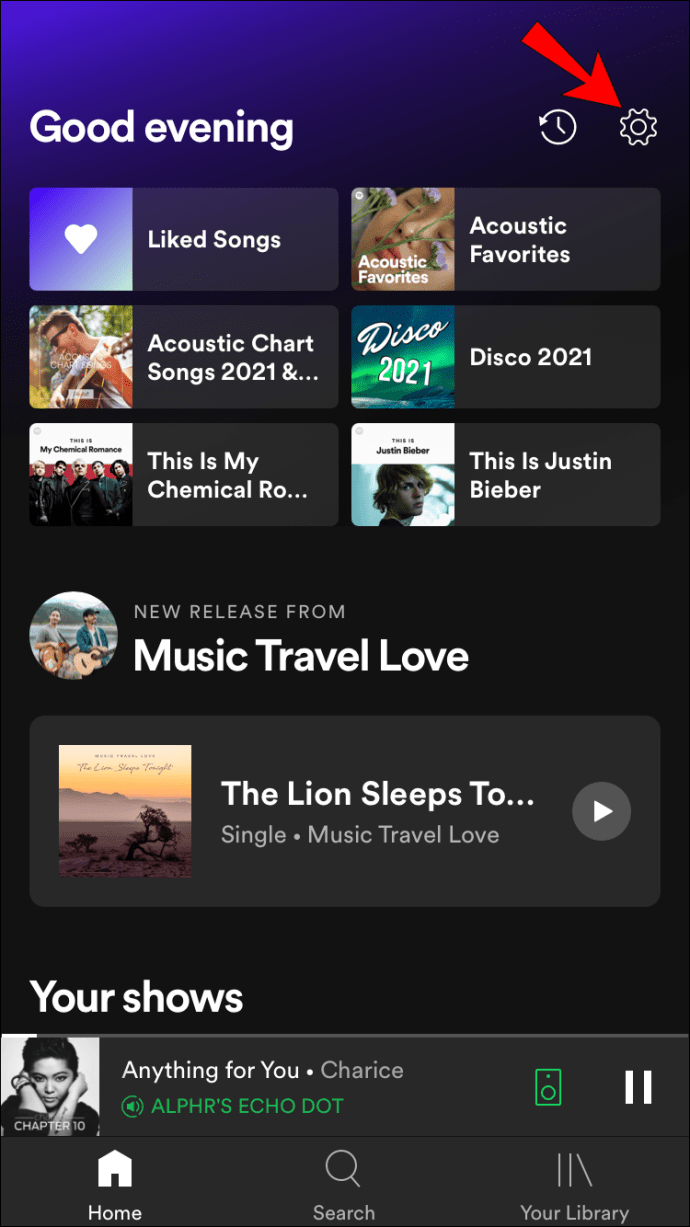Switch to Your Library tab

[x=574, y=1187]
